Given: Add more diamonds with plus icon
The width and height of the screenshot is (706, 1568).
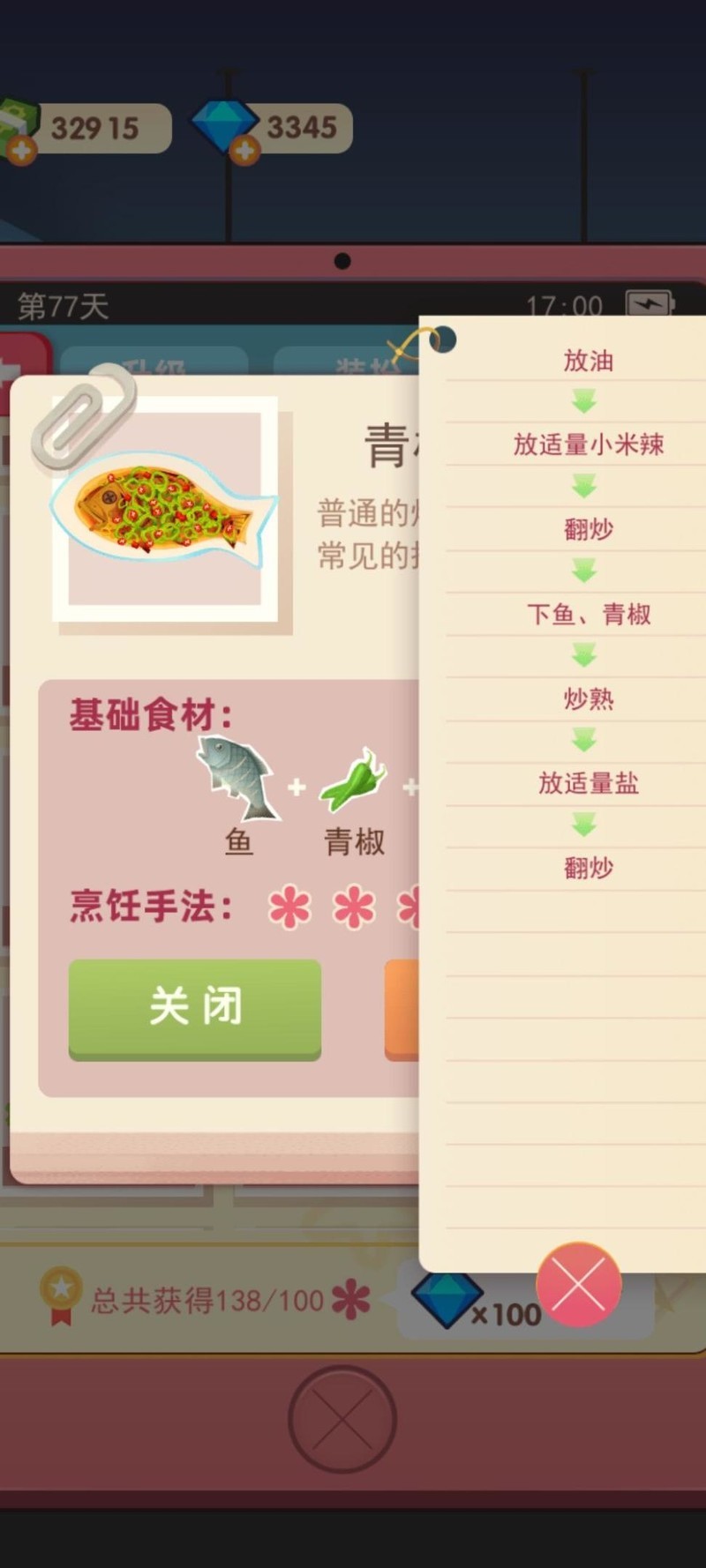Looking at the screenshot, I should click(x=244, y=151).
